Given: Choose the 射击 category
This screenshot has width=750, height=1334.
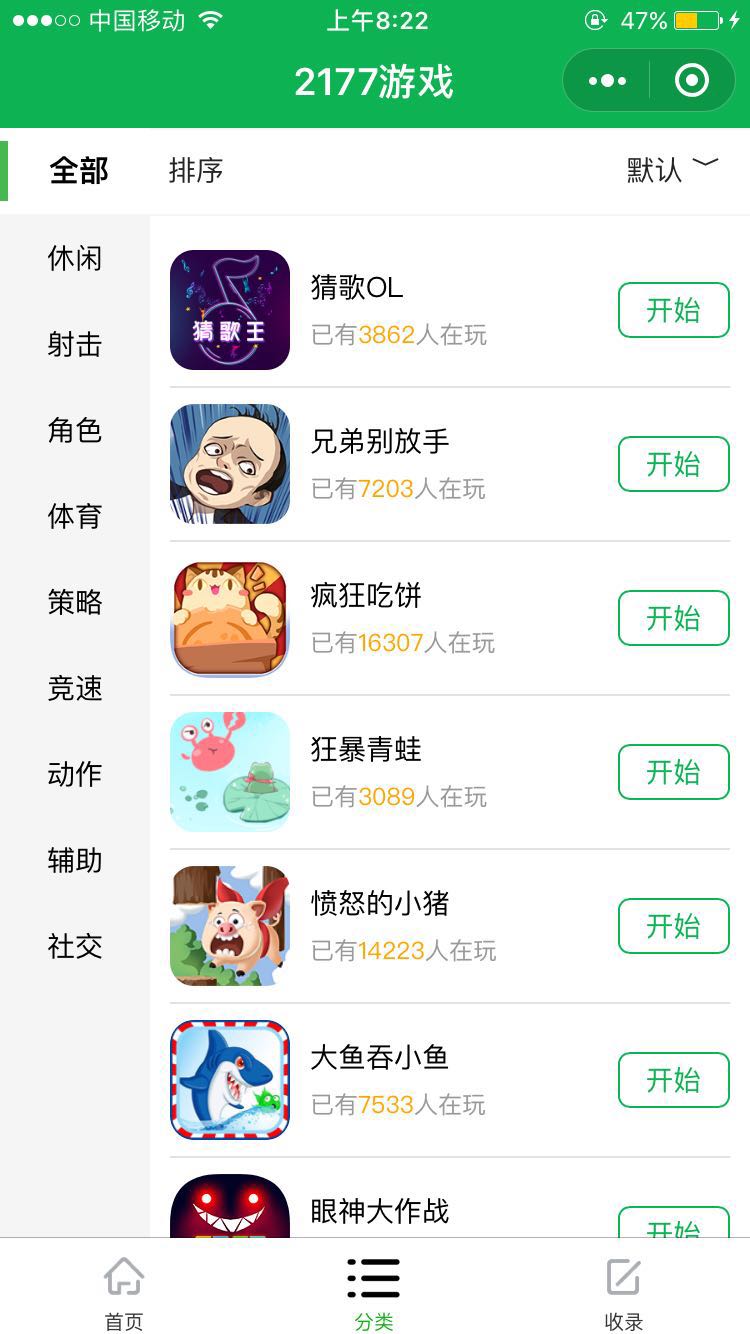Looking at the screenshot, I should tap(75, 345).
